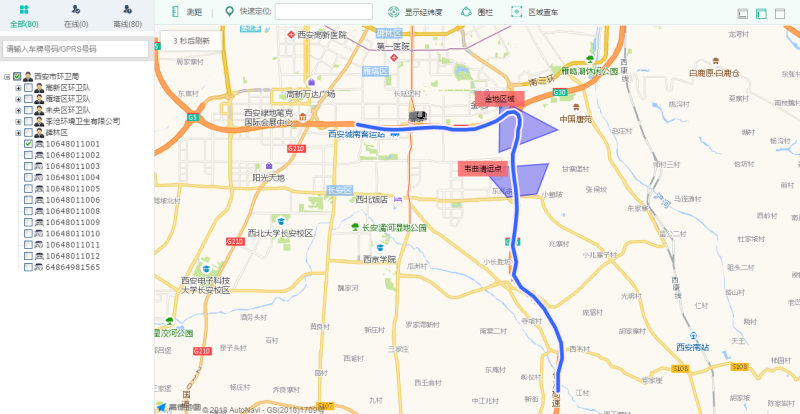Uncheck vehicle 10648011001
The height and width of the screenshot is (414, 800).
pos(28,144)
